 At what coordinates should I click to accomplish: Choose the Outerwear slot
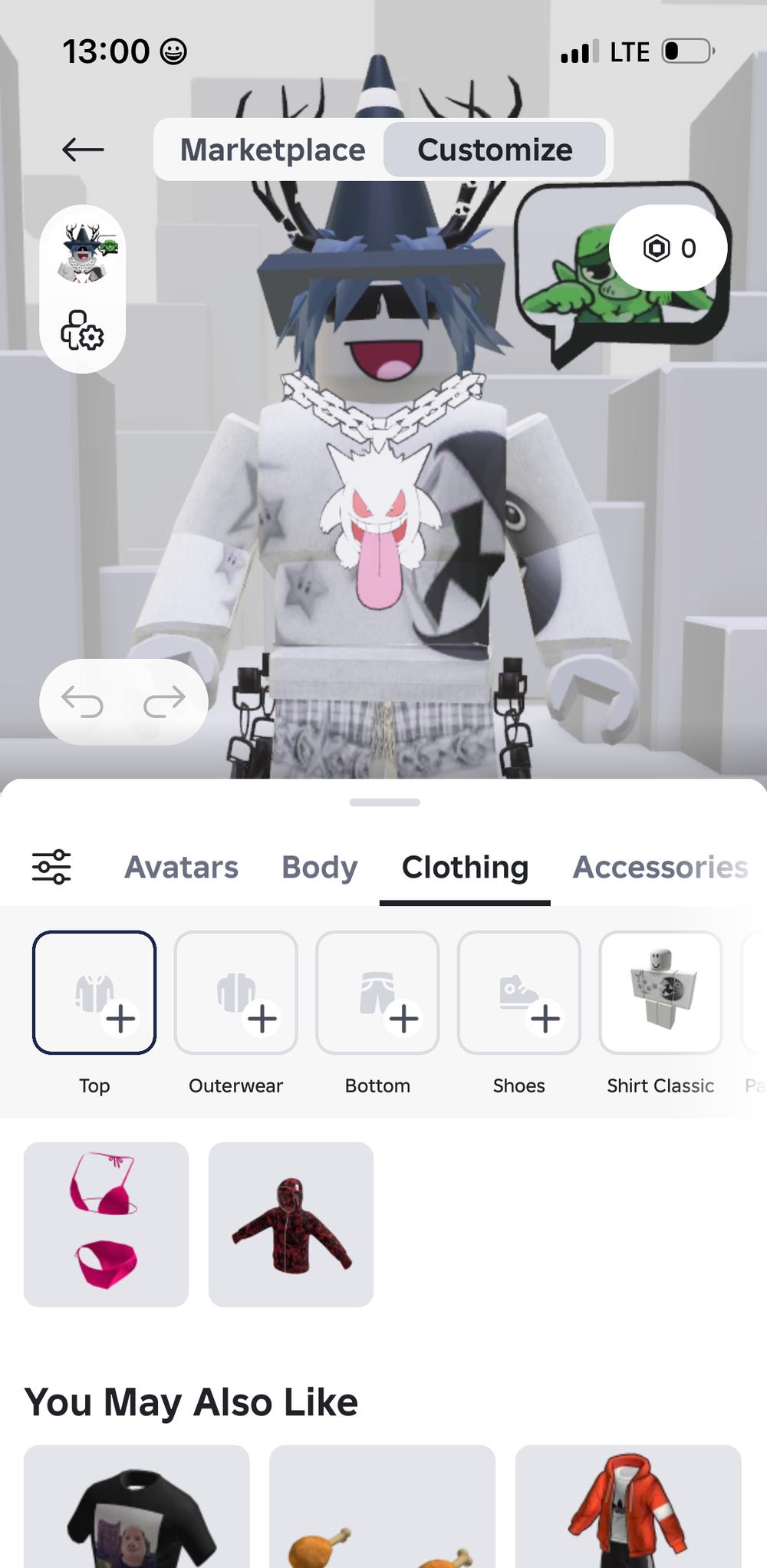pyautogui.click(x=235, y=993)
